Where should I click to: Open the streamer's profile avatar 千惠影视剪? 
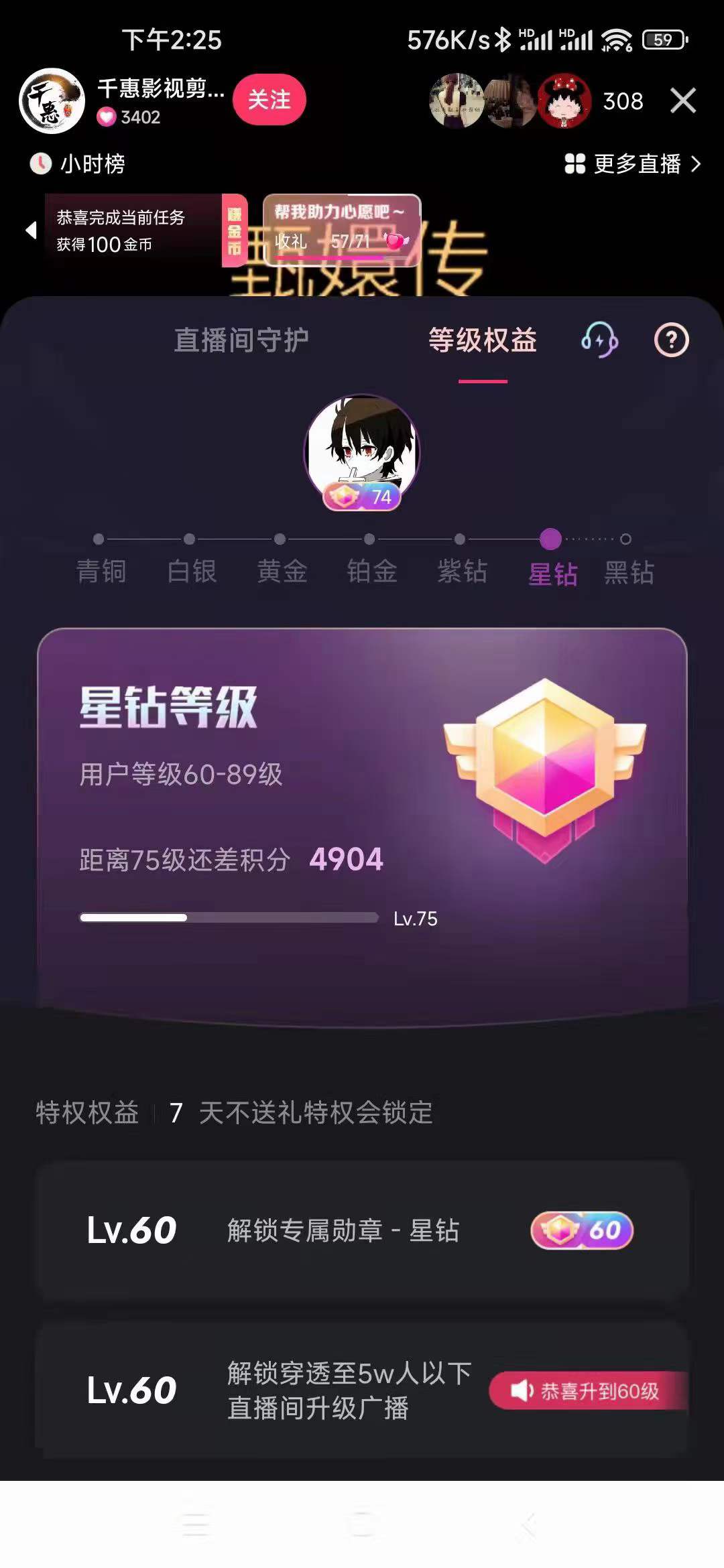tap(52, 101)
